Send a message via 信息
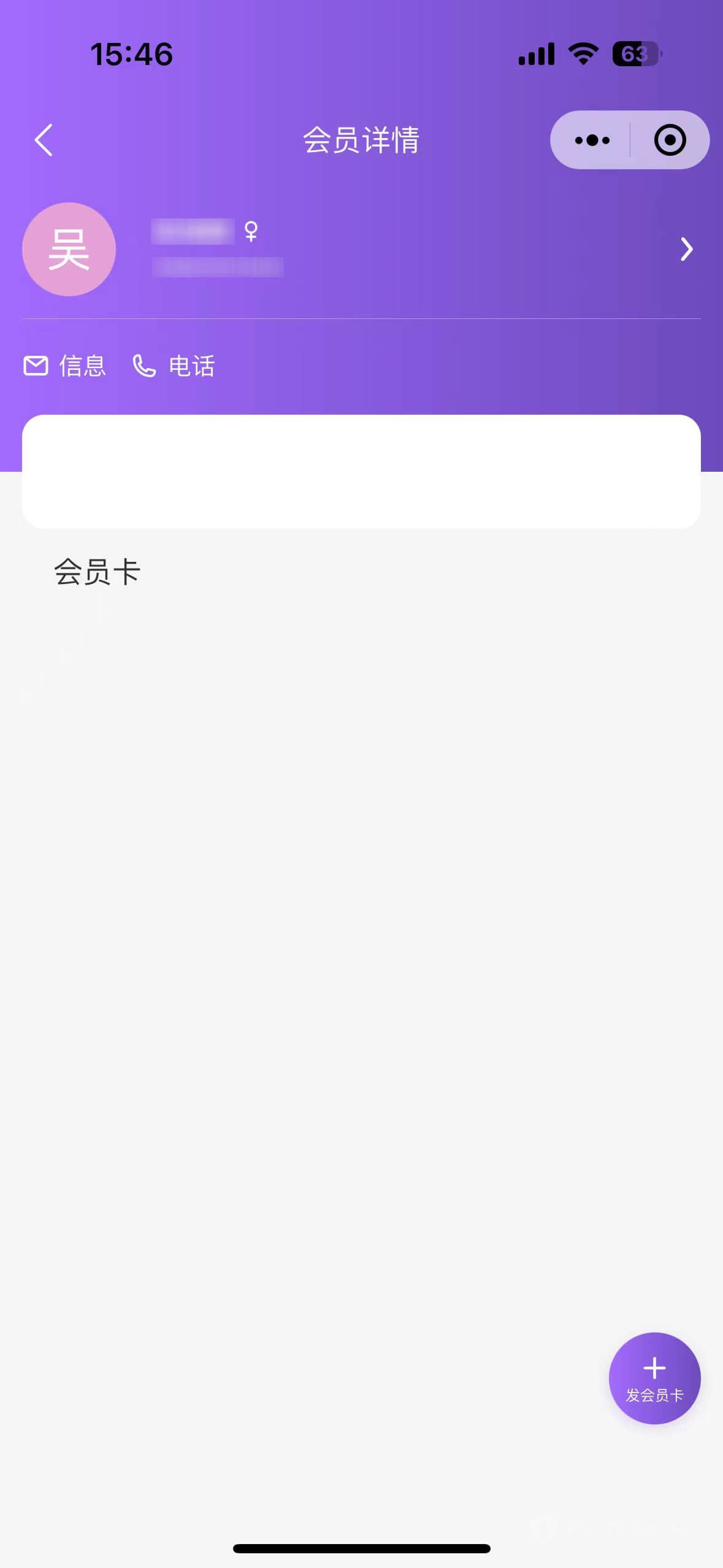The width and height of the screenshot is (723, 1568). click(64, 366)
